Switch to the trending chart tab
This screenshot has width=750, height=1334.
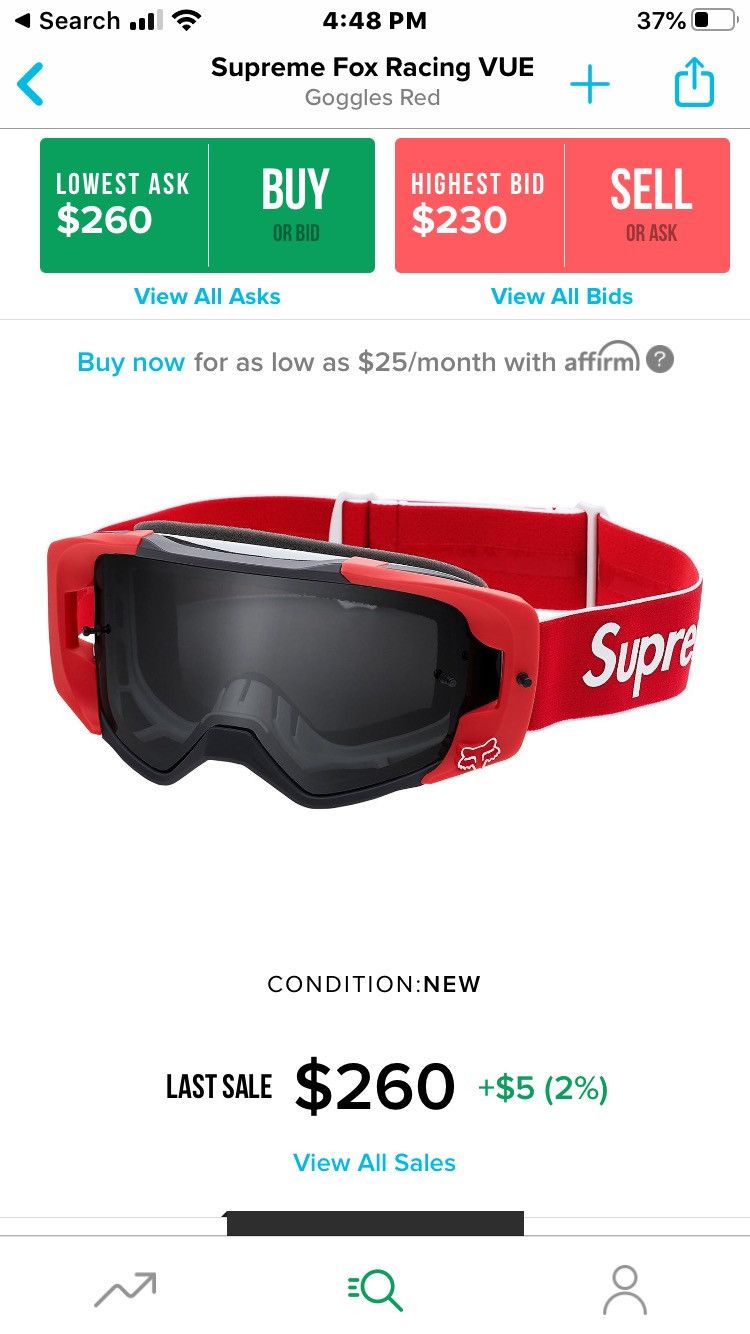click(x=126, y=1289)
